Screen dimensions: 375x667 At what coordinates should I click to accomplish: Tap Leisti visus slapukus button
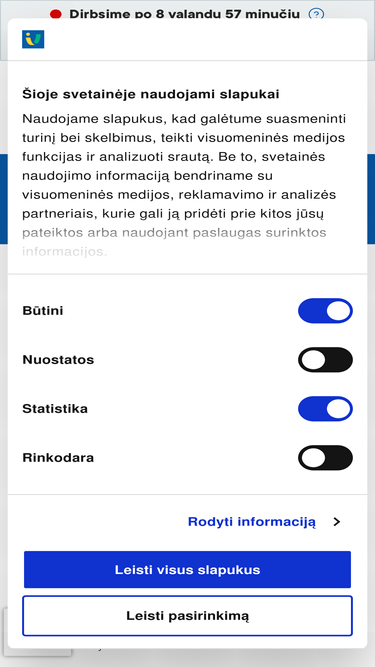[x=188, y=570]
